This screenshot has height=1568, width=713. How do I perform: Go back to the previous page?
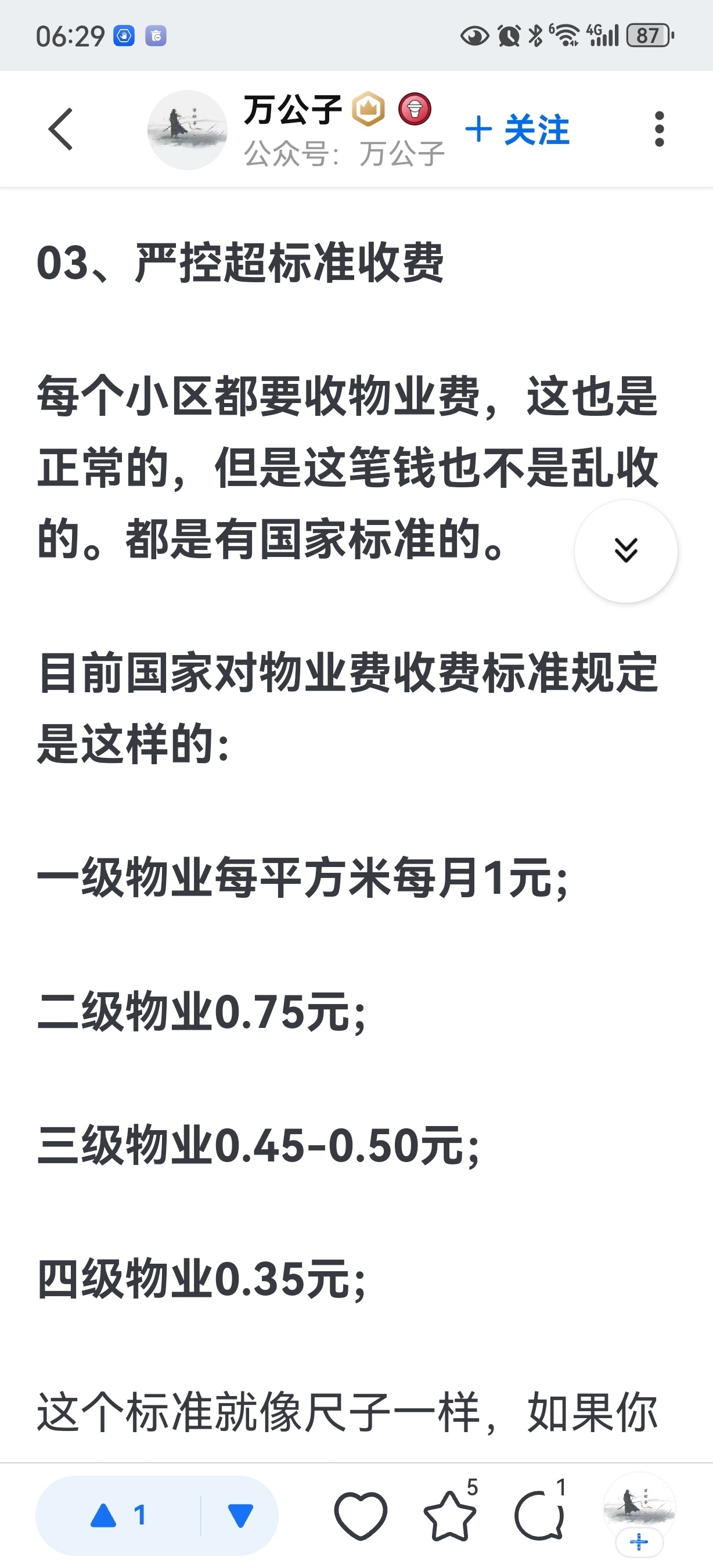[61, 129]
